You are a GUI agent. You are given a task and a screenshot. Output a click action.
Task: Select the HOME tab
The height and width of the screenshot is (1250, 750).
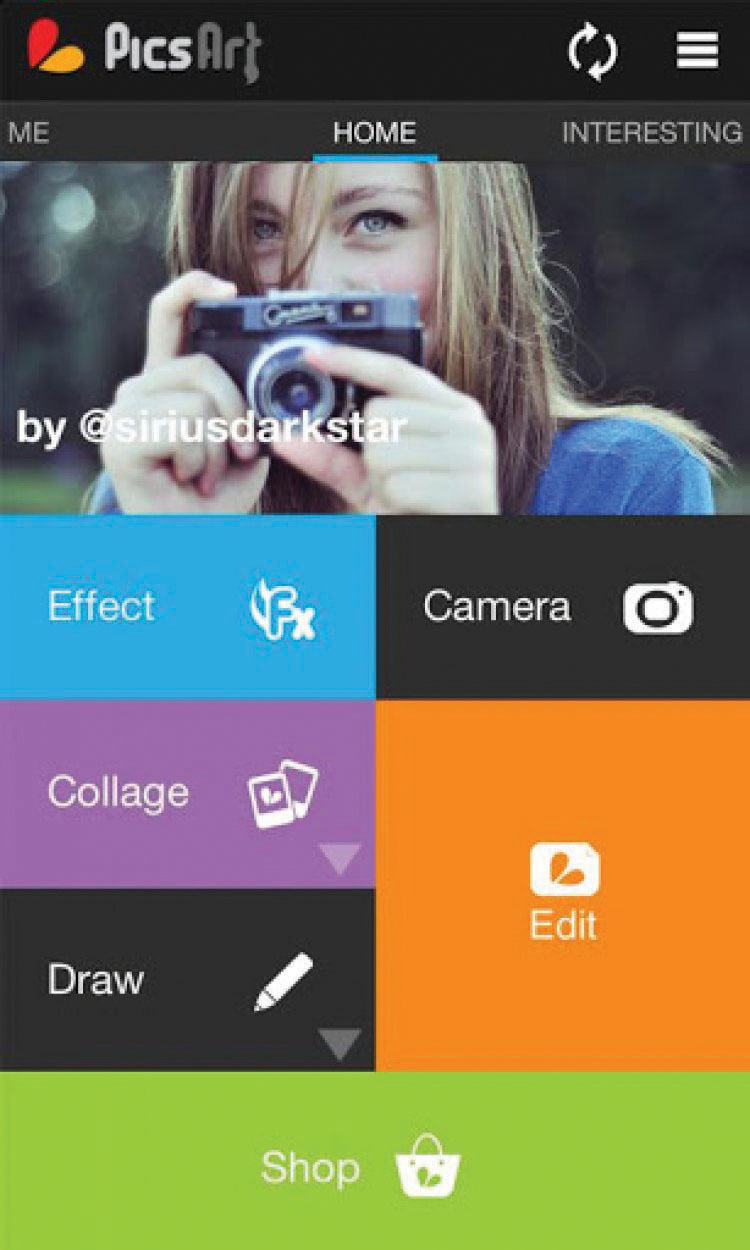[x=374, y=132]
